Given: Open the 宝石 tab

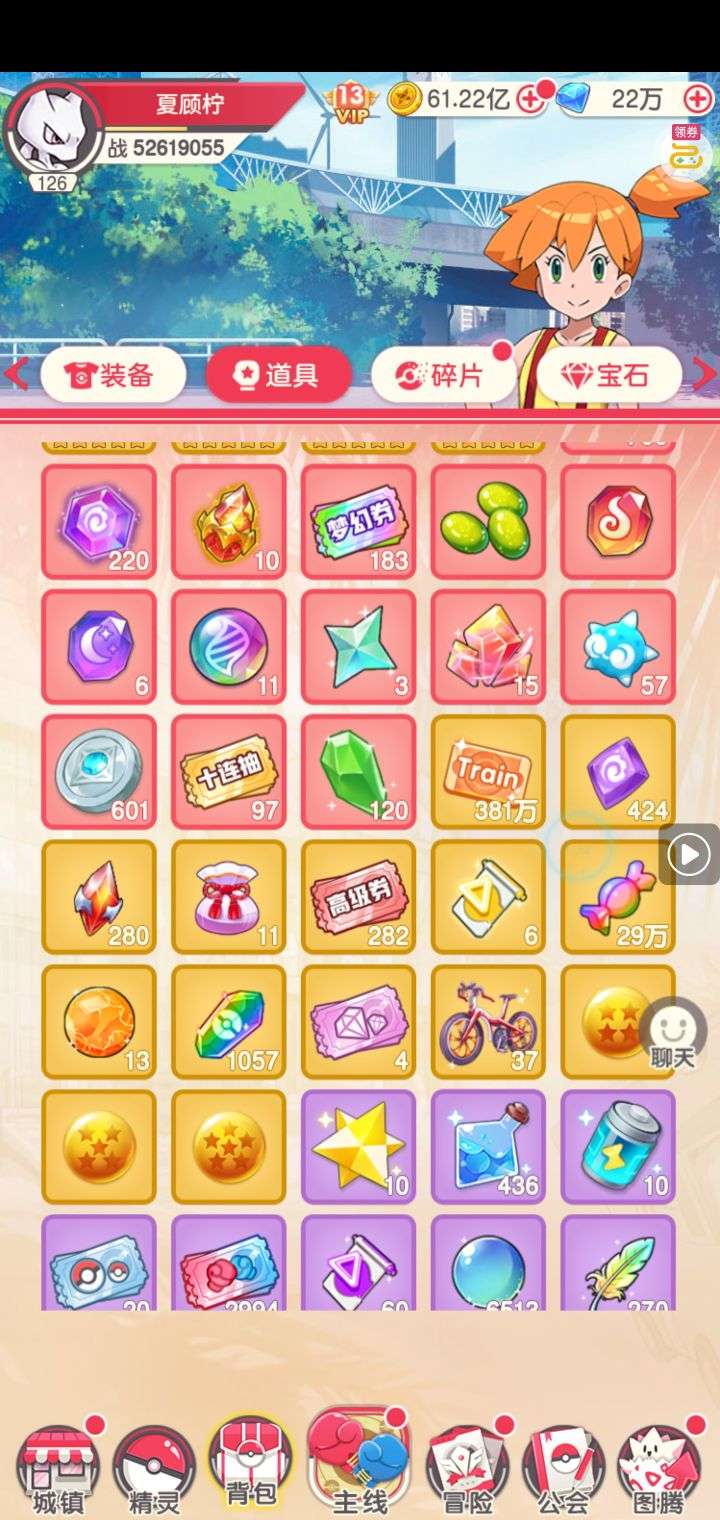Looking at the screenshot, I should point(608,375).
